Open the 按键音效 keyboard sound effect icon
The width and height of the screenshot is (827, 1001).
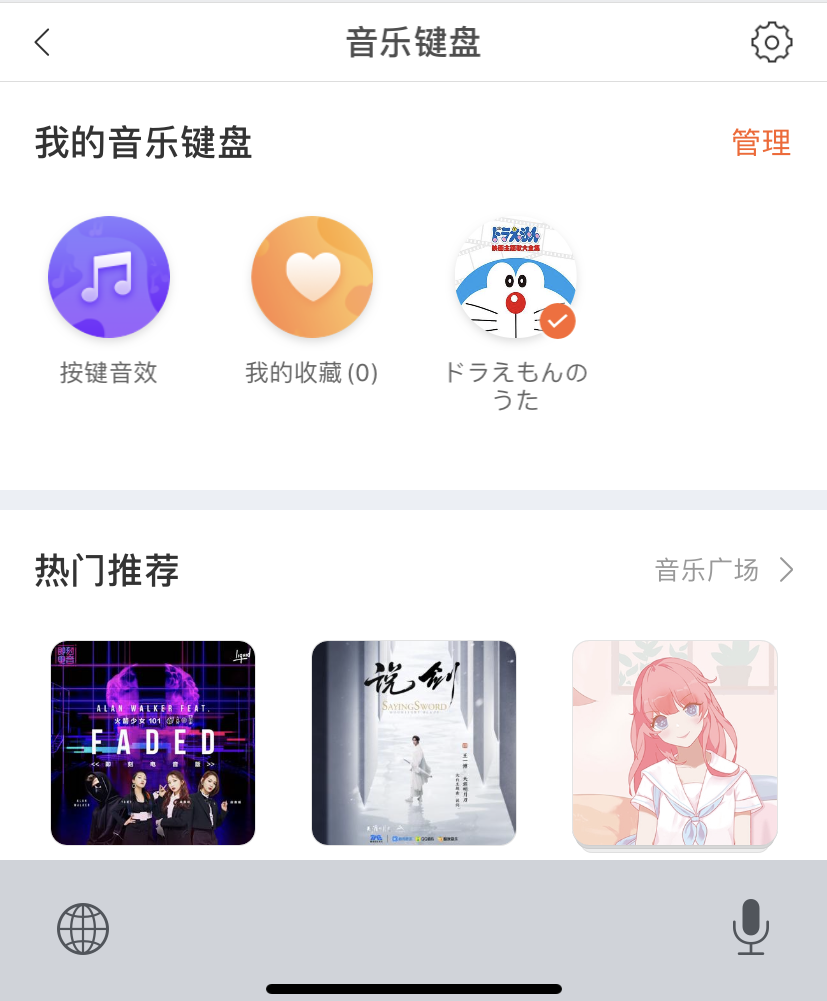pos(108,277)
